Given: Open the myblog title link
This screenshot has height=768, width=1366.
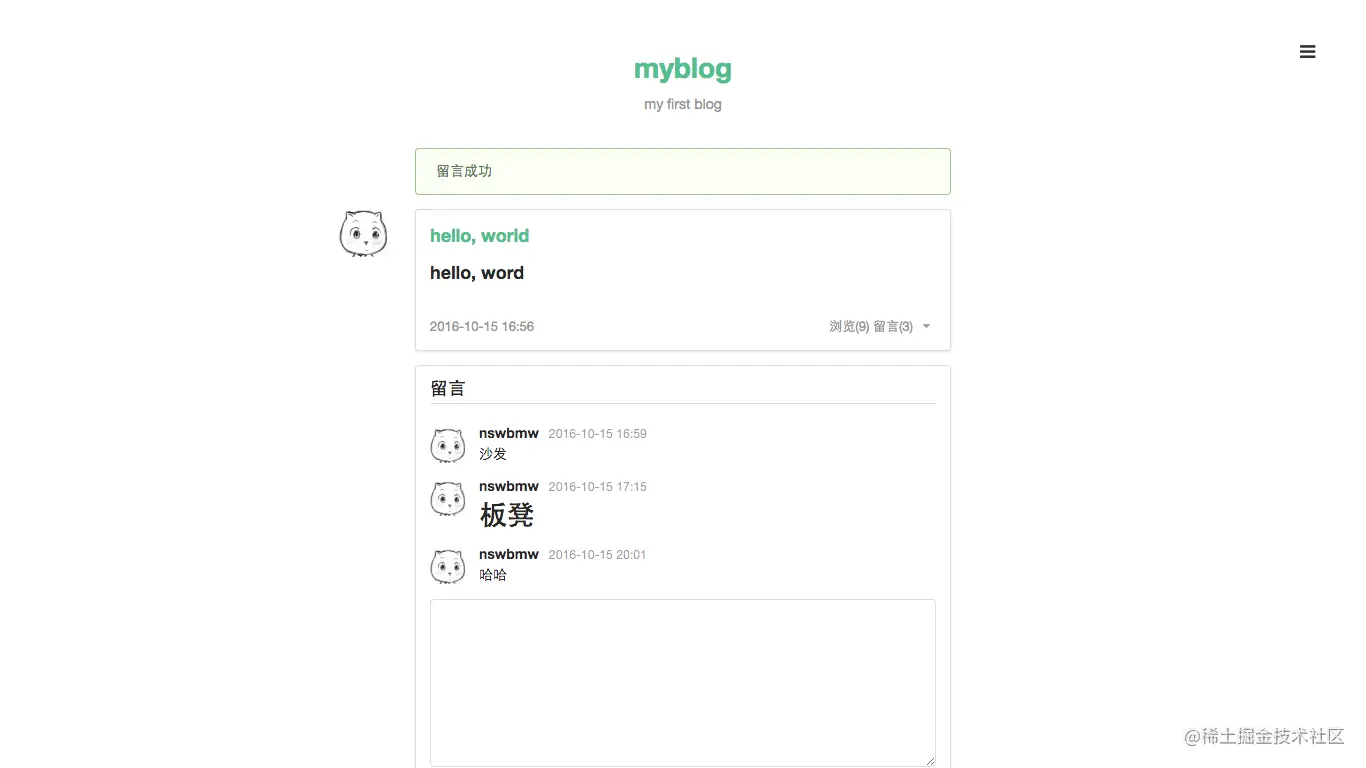Looking at the screenshot, I should (682, 69).
